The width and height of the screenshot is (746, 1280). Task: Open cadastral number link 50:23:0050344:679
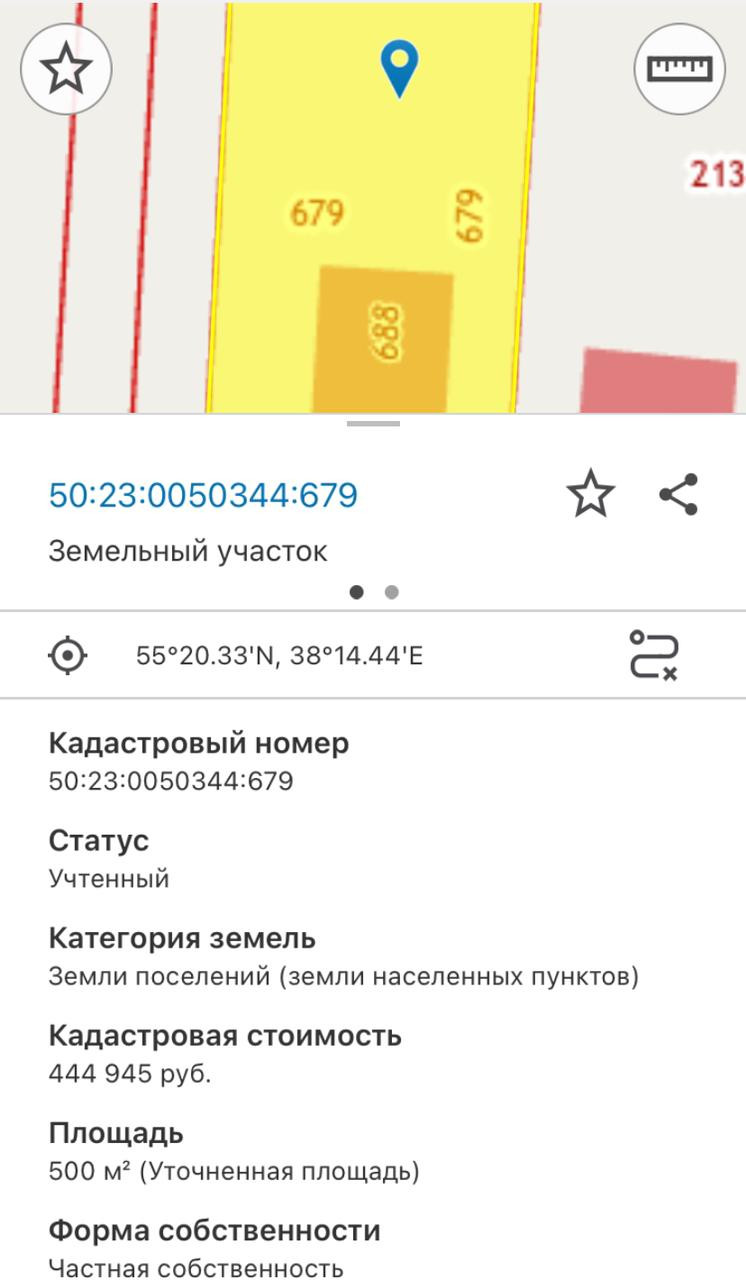pos(203,495)
